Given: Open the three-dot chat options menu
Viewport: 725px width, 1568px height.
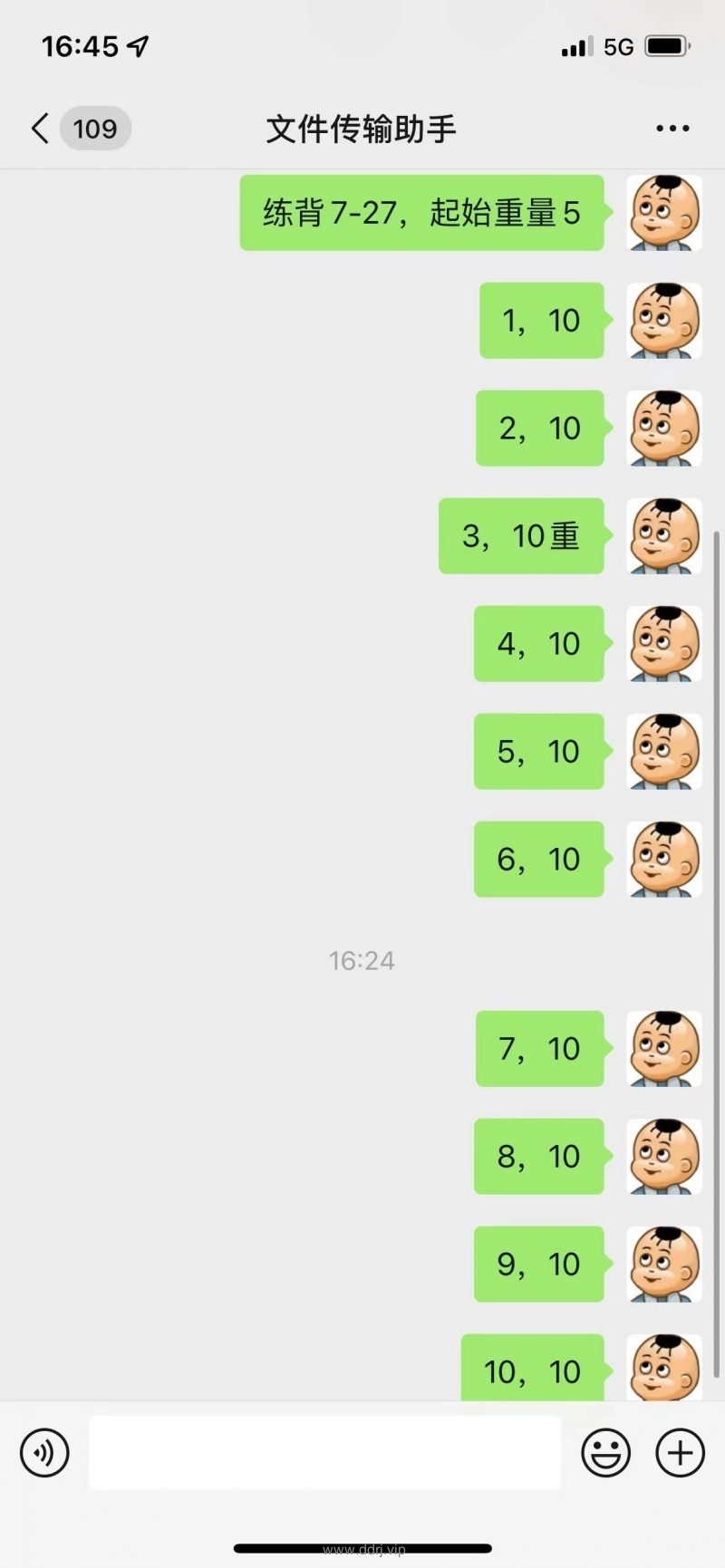Looking at the screenshot, I should pos(672,129).
